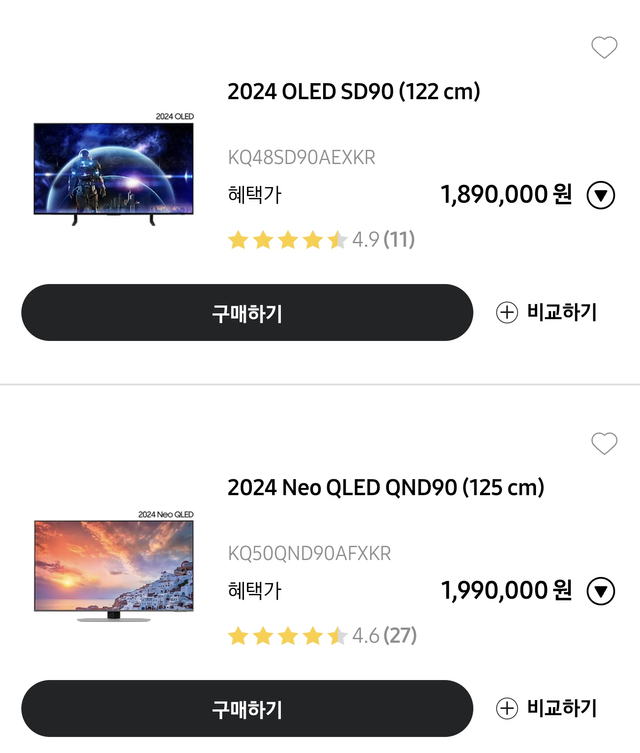Image resolution: width=640 pixels, height=753 pixels.
Task: Select 비교하기 for the OLED SD90
Action: pos(547,313)
